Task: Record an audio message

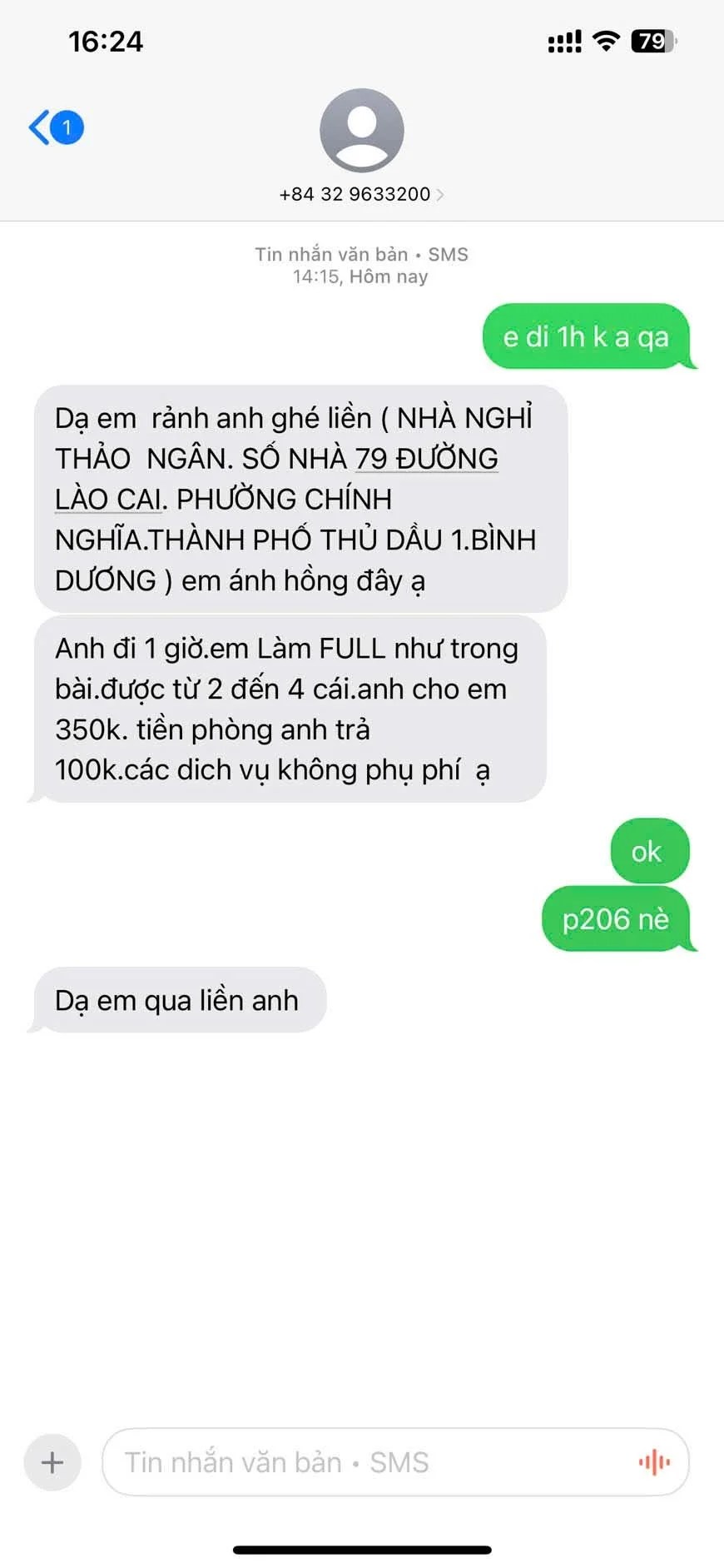Action: (654, 1462)
